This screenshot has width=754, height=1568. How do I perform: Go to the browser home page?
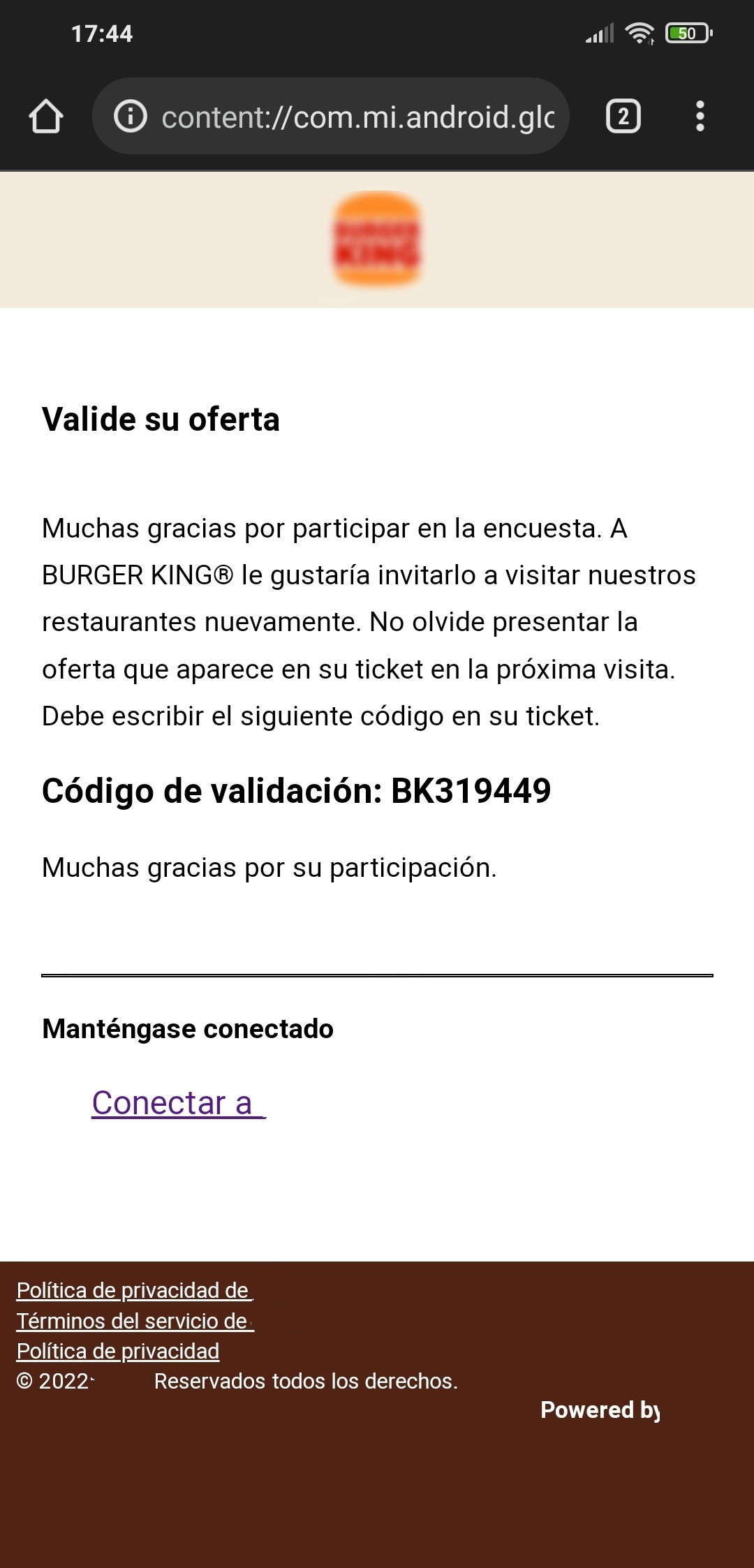46,117
